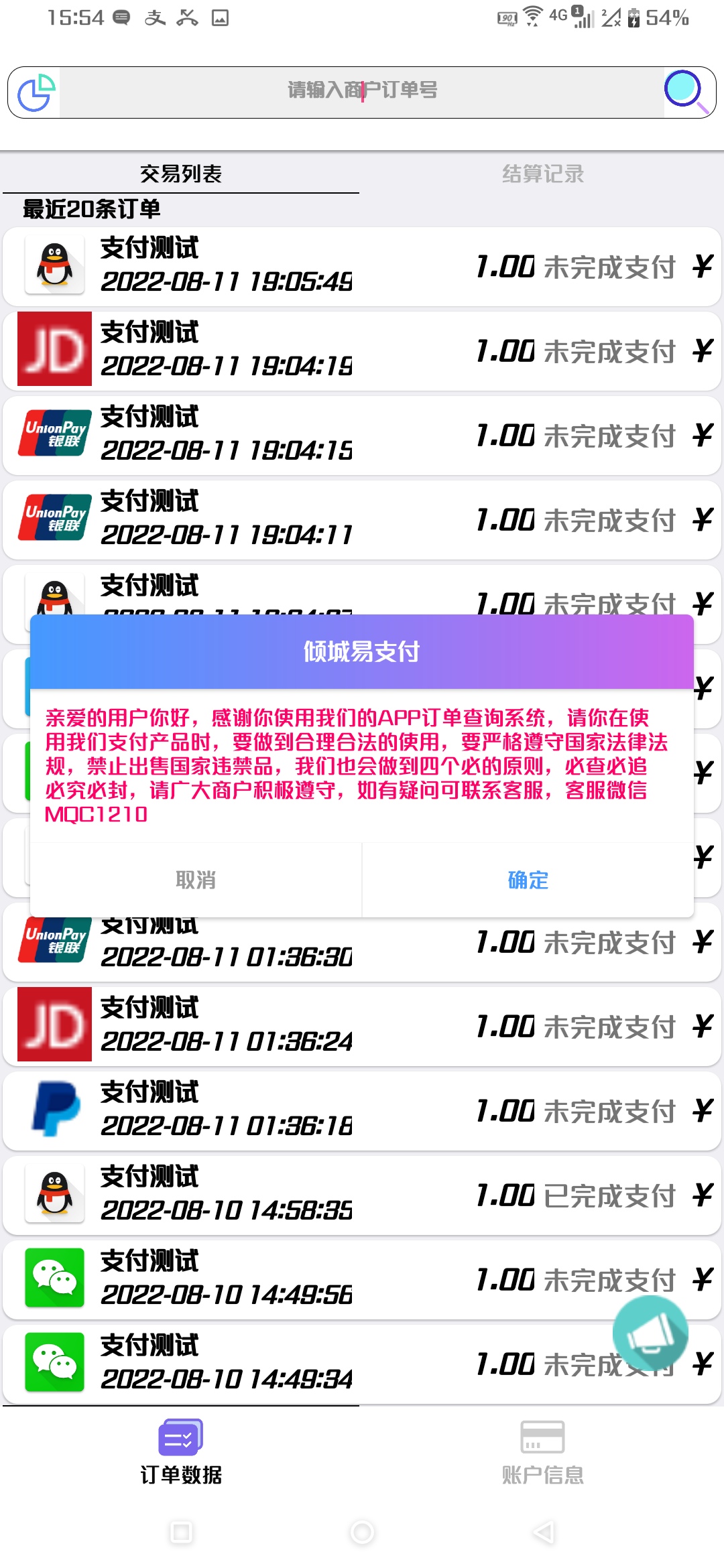Tap the magnifier search icon
This screenshot has height=1568, width=724.
click(685, 92)
